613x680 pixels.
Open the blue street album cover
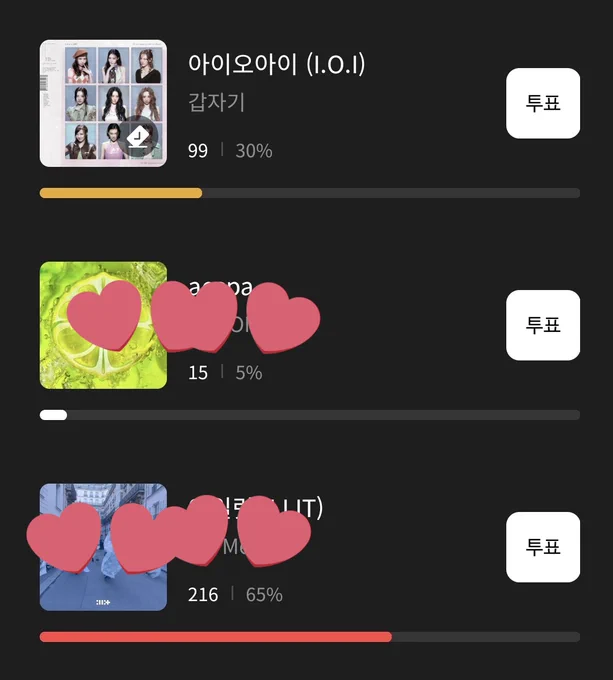103,547
